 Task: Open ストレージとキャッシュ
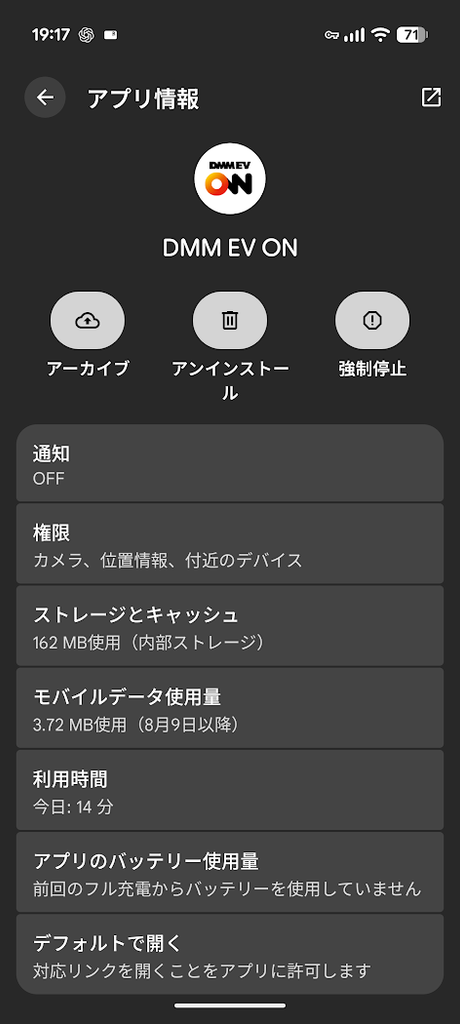tap(230, 626)
